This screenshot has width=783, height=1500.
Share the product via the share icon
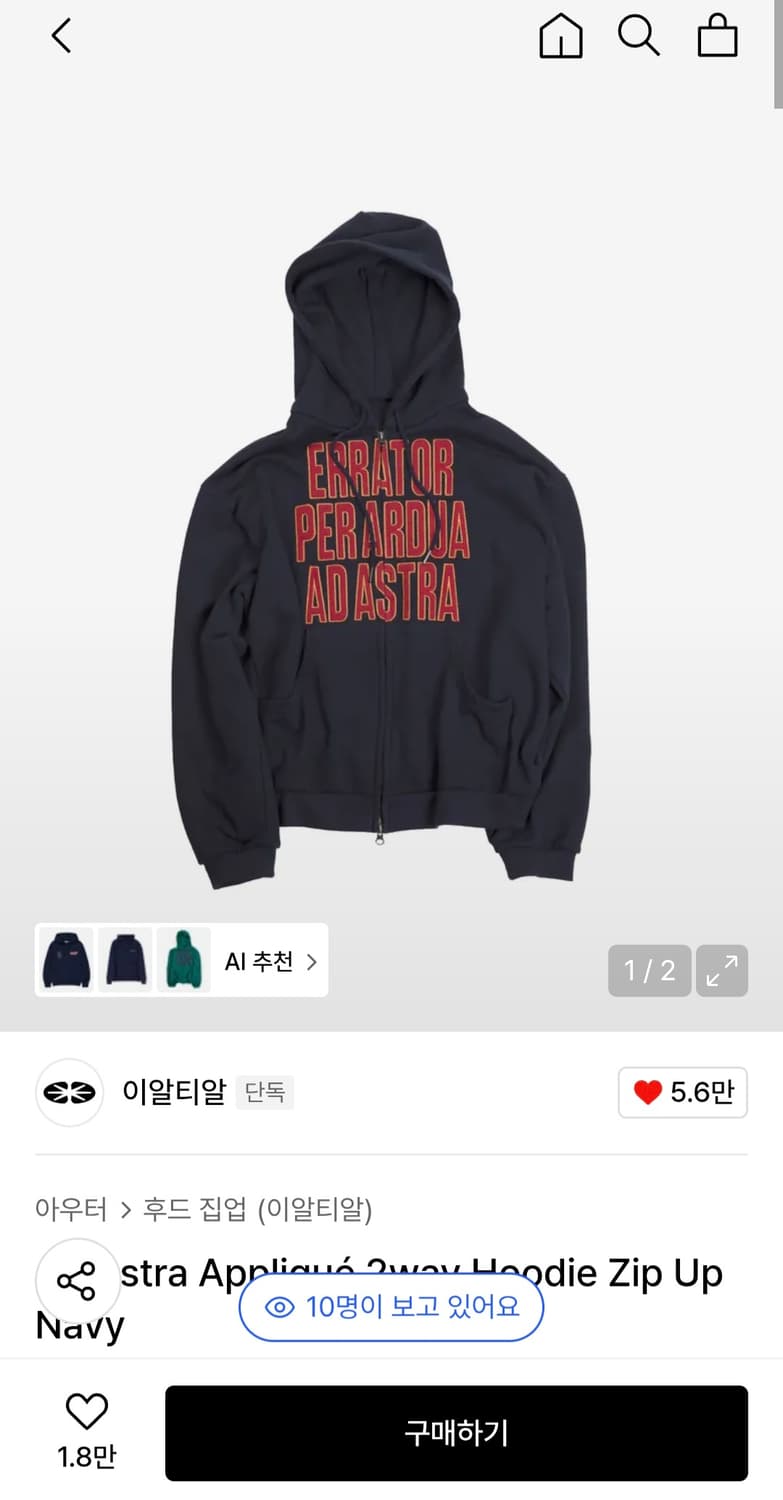[x=78, y=1280]
